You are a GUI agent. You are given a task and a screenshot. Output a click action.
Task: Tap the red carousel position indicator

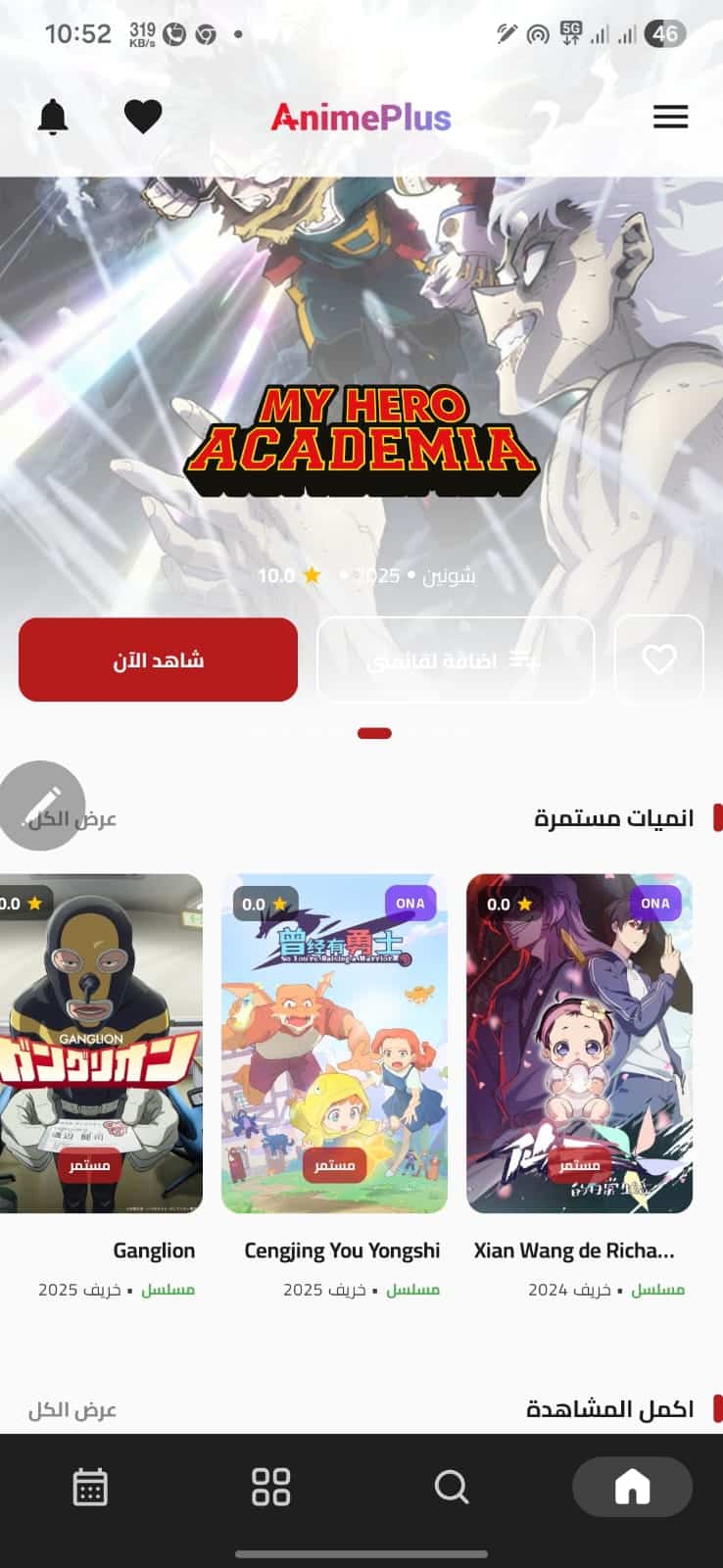click(x=375, y=732)
